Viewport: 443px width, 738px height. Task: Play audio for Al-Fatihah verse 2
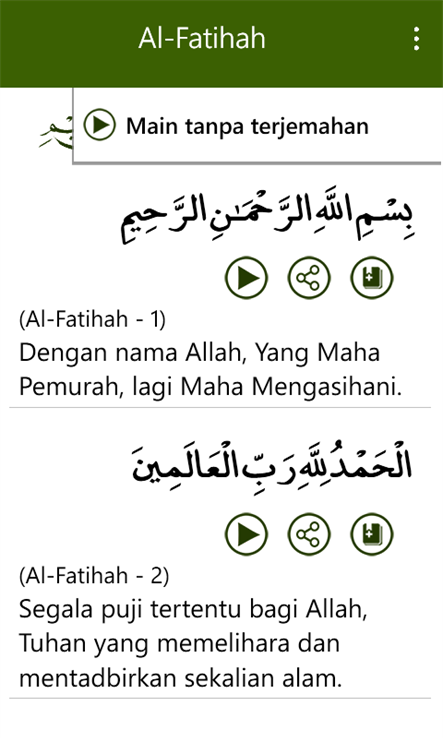pos(246,534)
